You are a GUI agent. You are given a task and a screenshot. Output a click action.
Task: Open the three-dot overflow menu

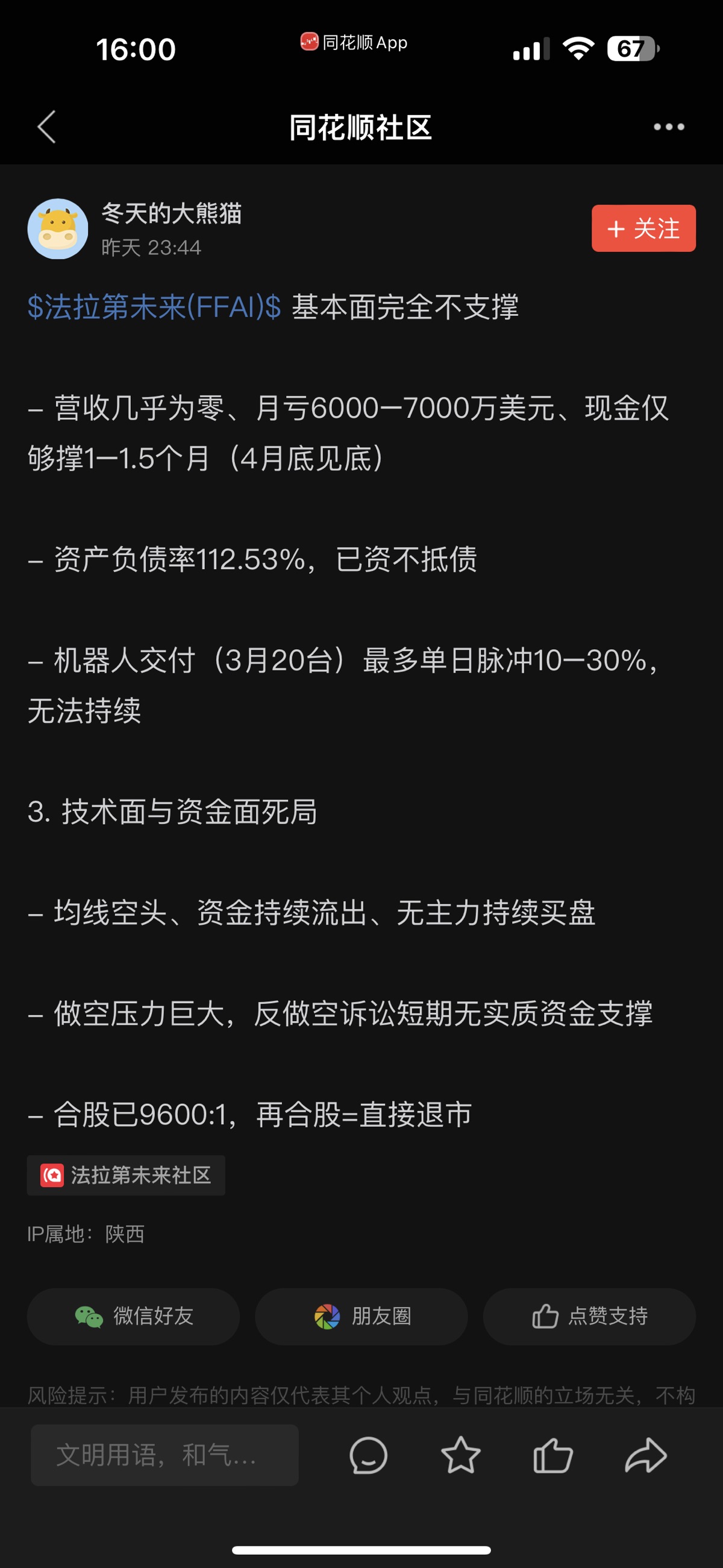(668, 127)
